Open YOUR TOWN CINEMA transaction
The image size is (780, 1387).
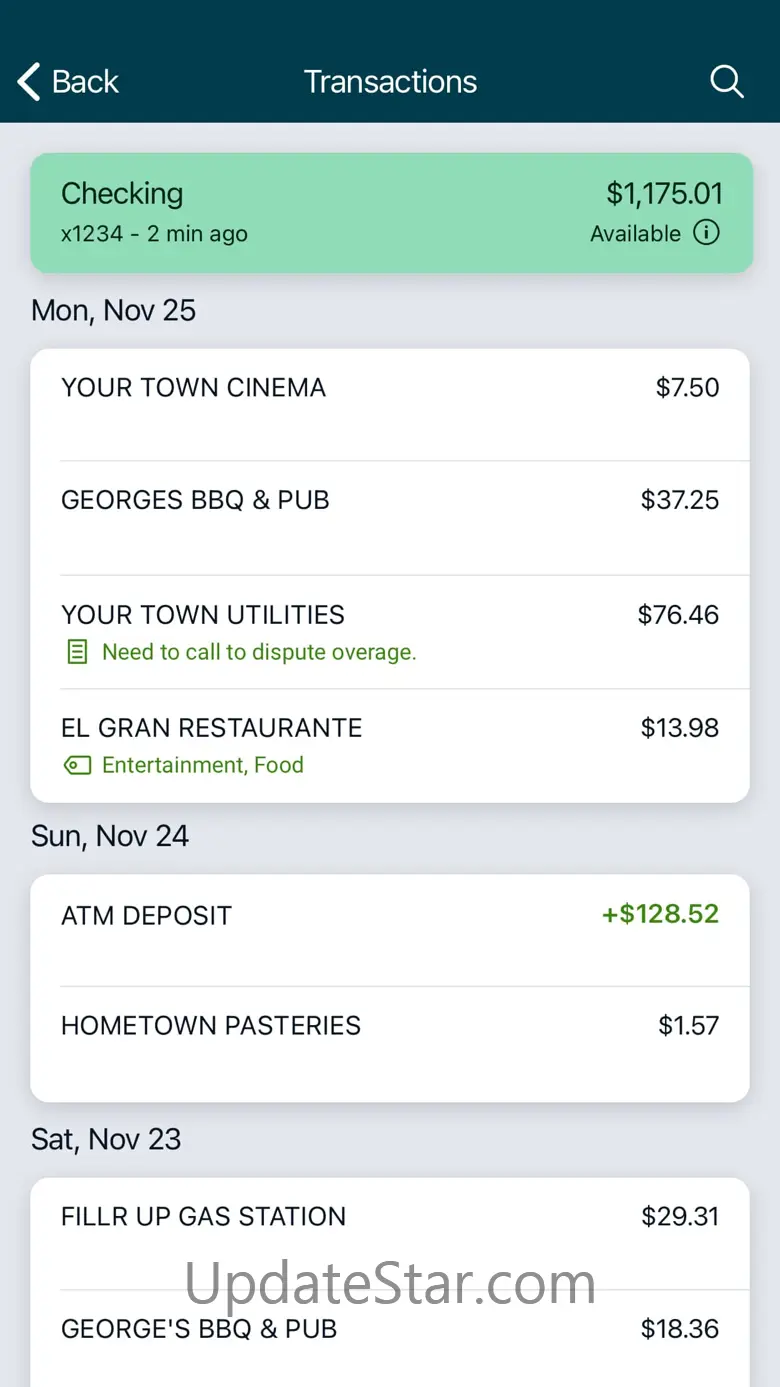[x=390, y=404]
